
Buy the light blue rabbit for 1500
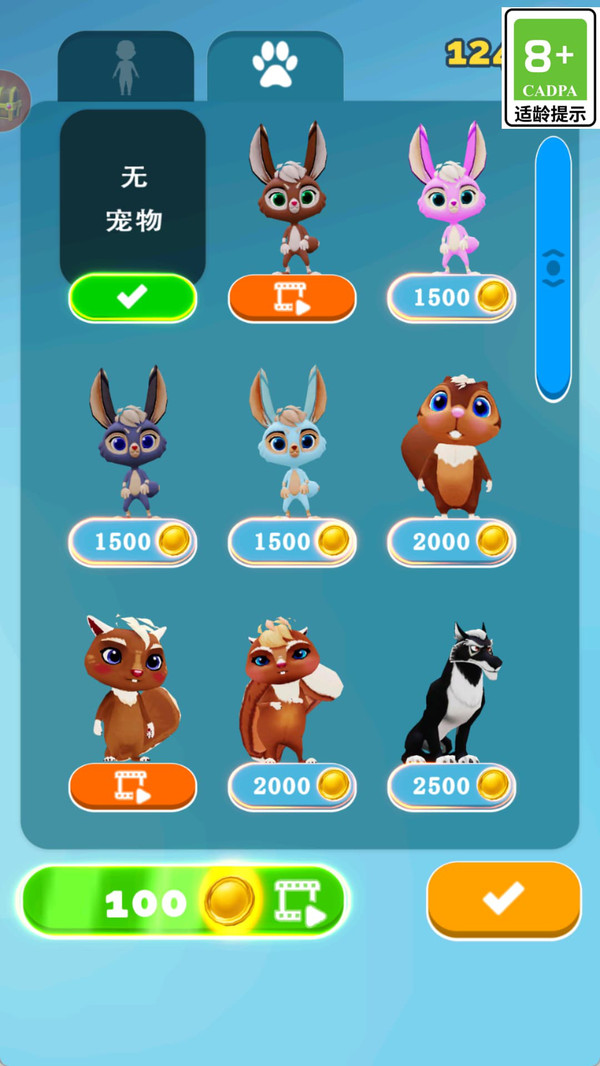[292, 542]
